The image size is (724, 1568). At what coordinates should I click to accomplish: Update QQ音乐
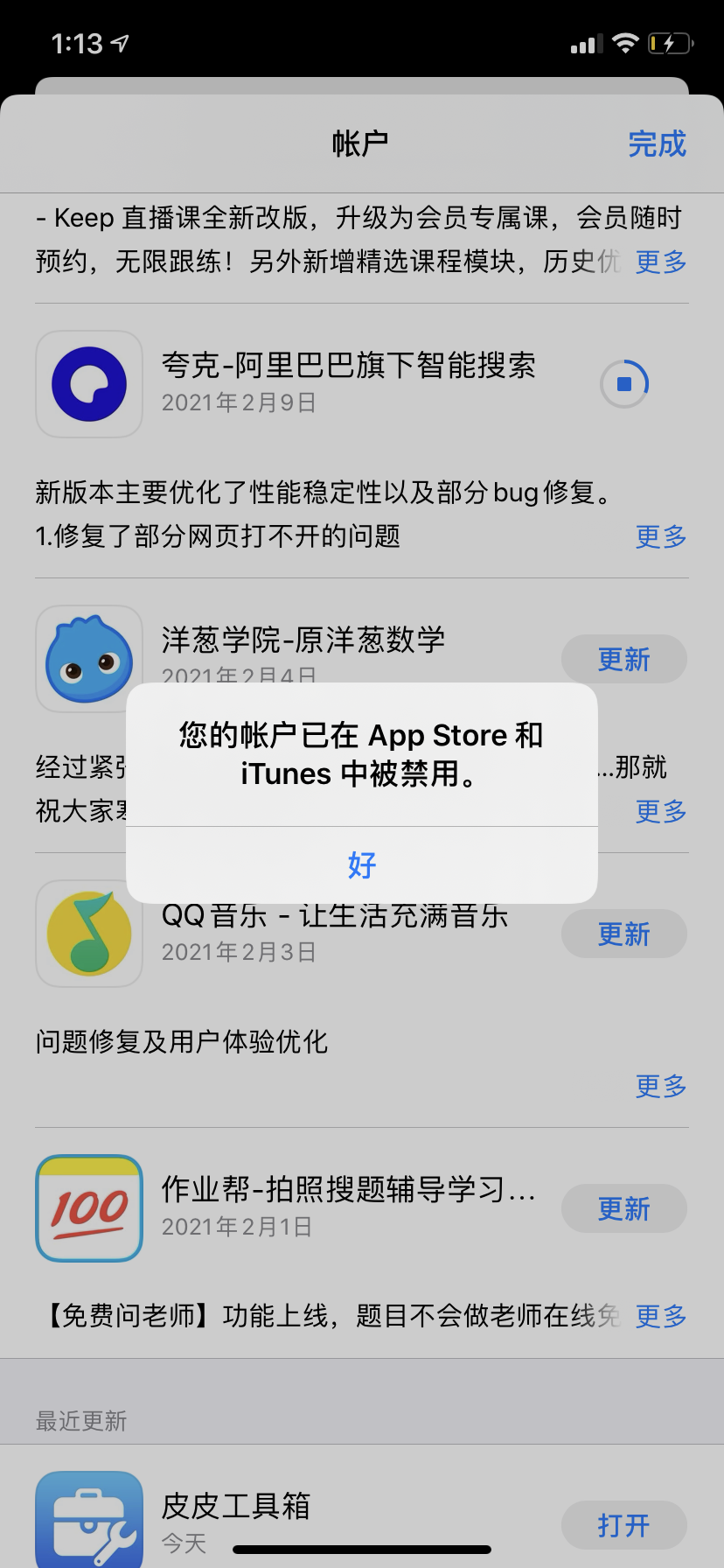[623, 934]
